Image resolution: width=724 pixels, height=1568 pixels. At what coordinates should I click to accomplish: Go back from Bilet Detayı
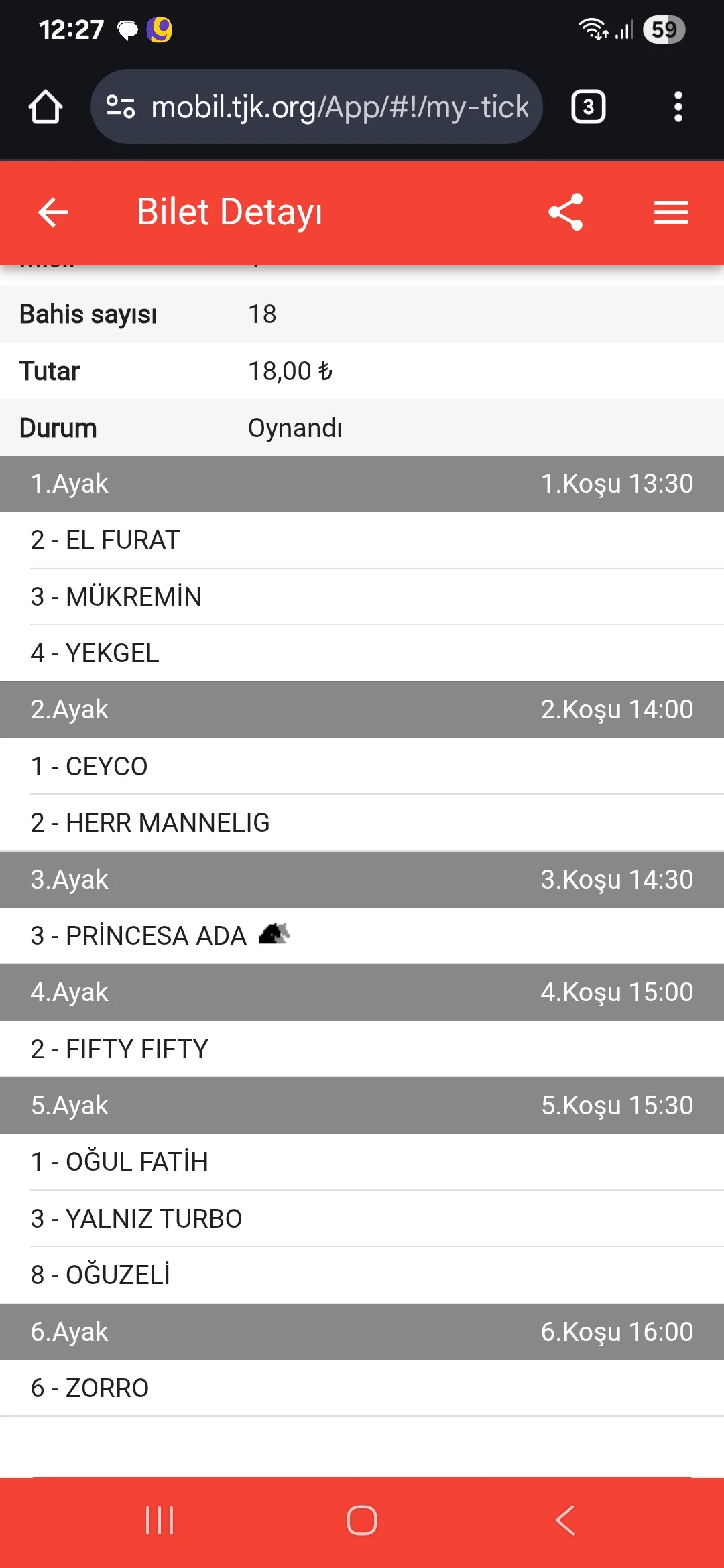[x=53, y=212]
